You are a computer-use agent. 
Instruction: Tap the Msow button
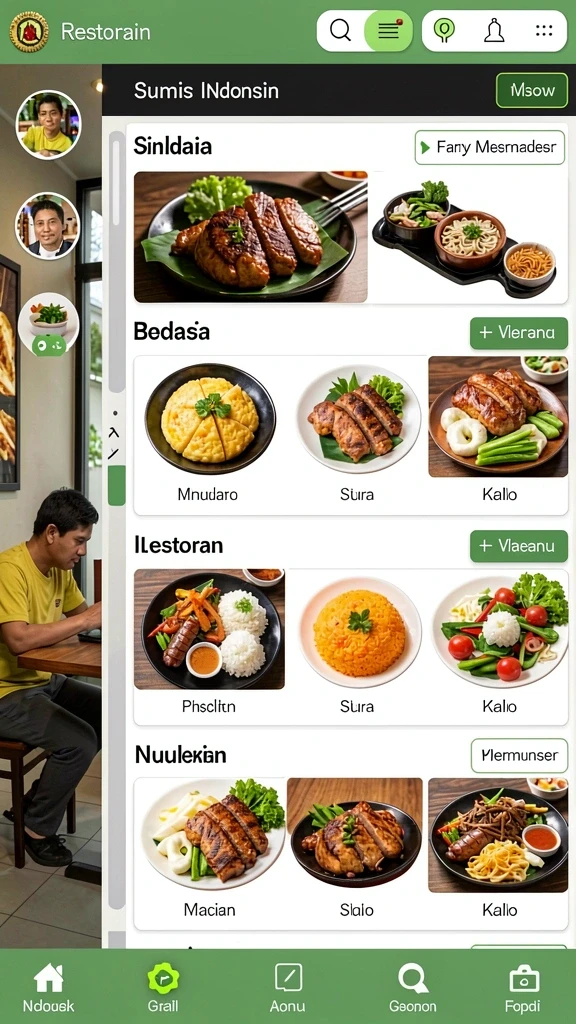click(x=532, y=90)
